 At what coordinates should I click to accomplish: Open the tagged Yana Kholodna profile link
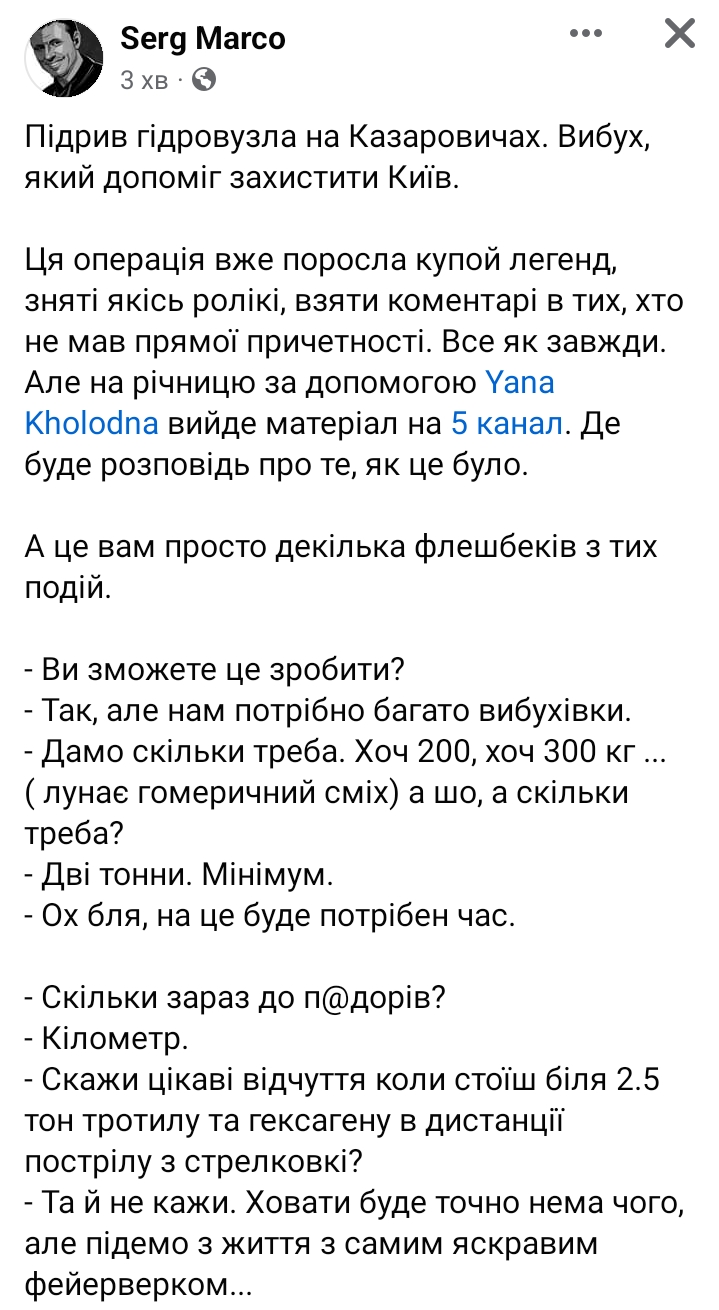290,402
